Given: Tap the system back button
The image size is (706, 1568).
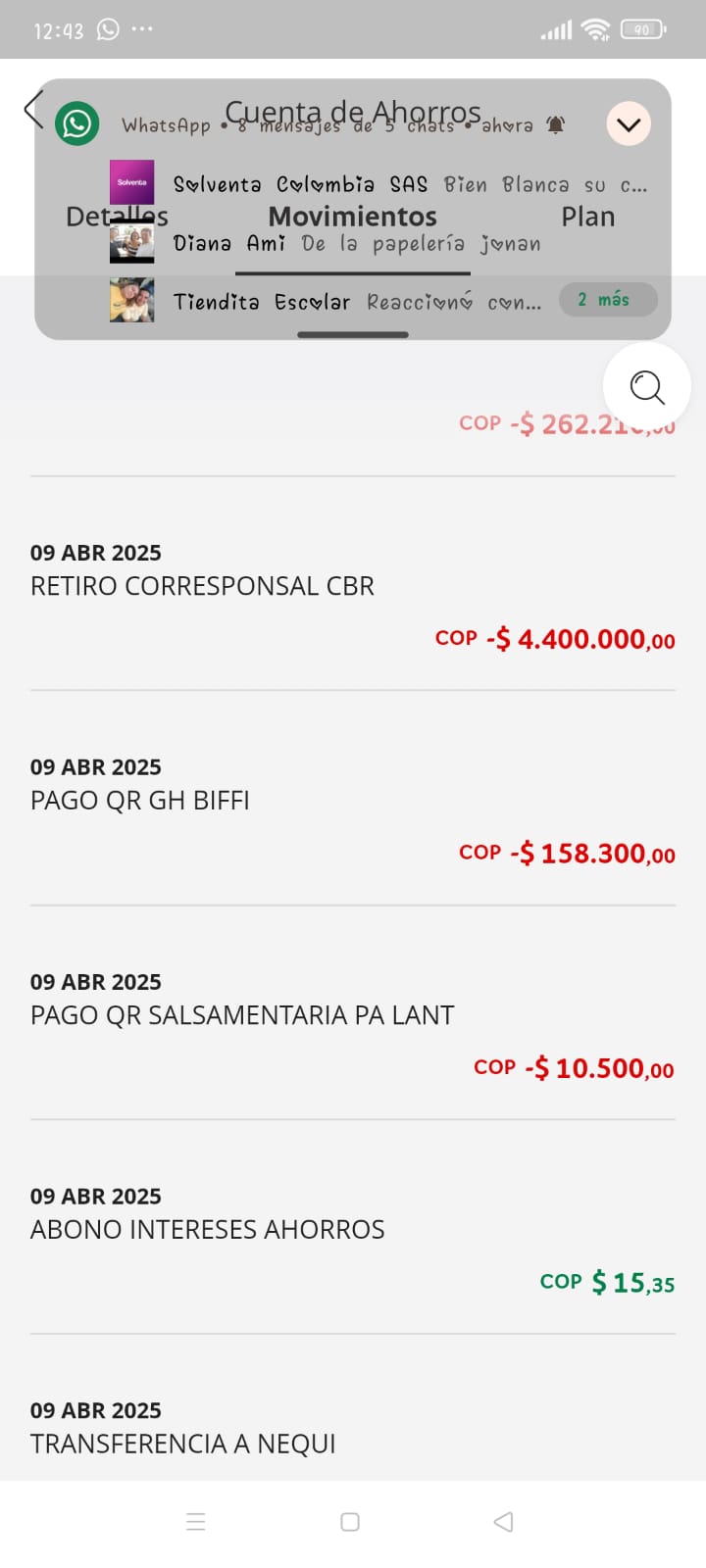Looking at the screenshot, I should [x=503, y=1521].
